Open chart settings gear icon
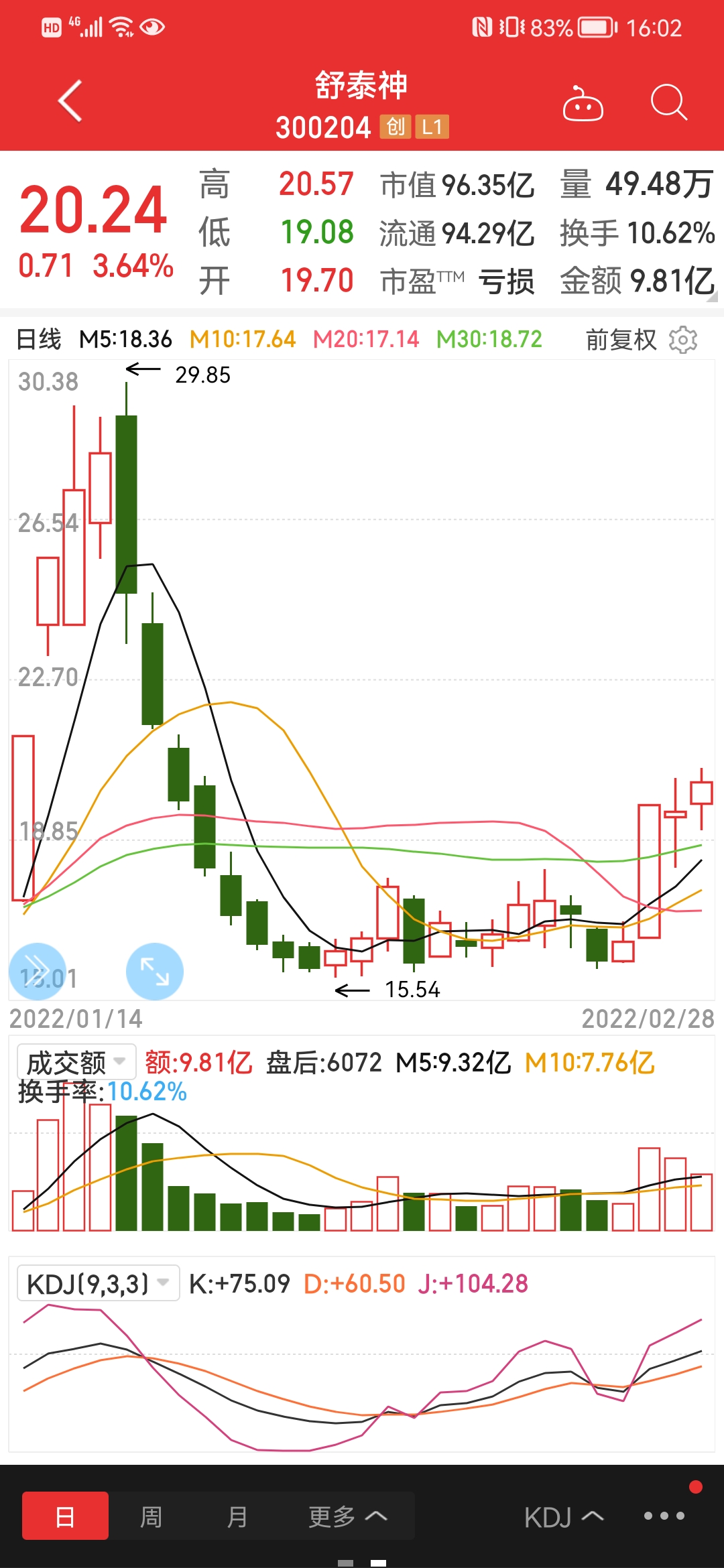 (683, 340)
